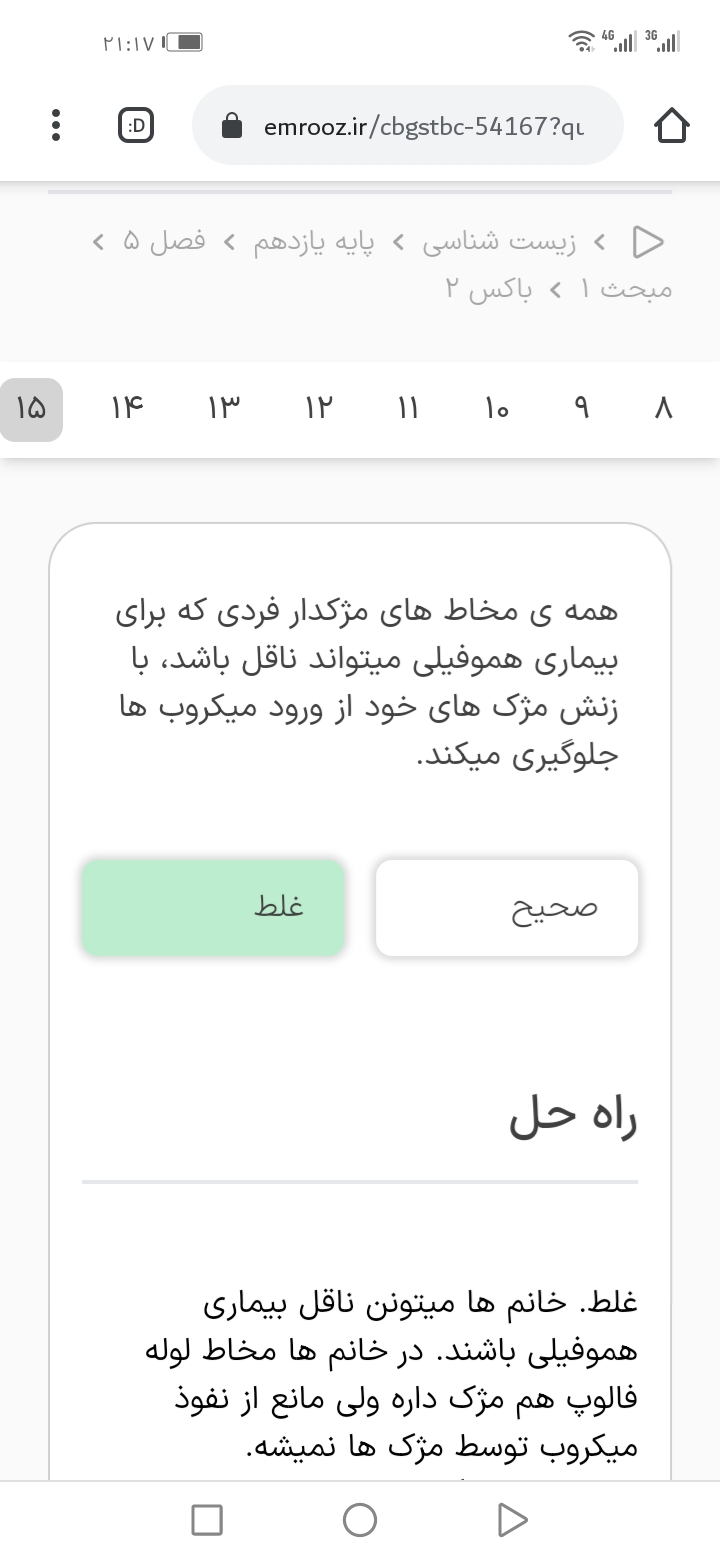Open the tab switcher
Image resolution: width=720 pixels, height=1560 pixels.
pos(138,125)
